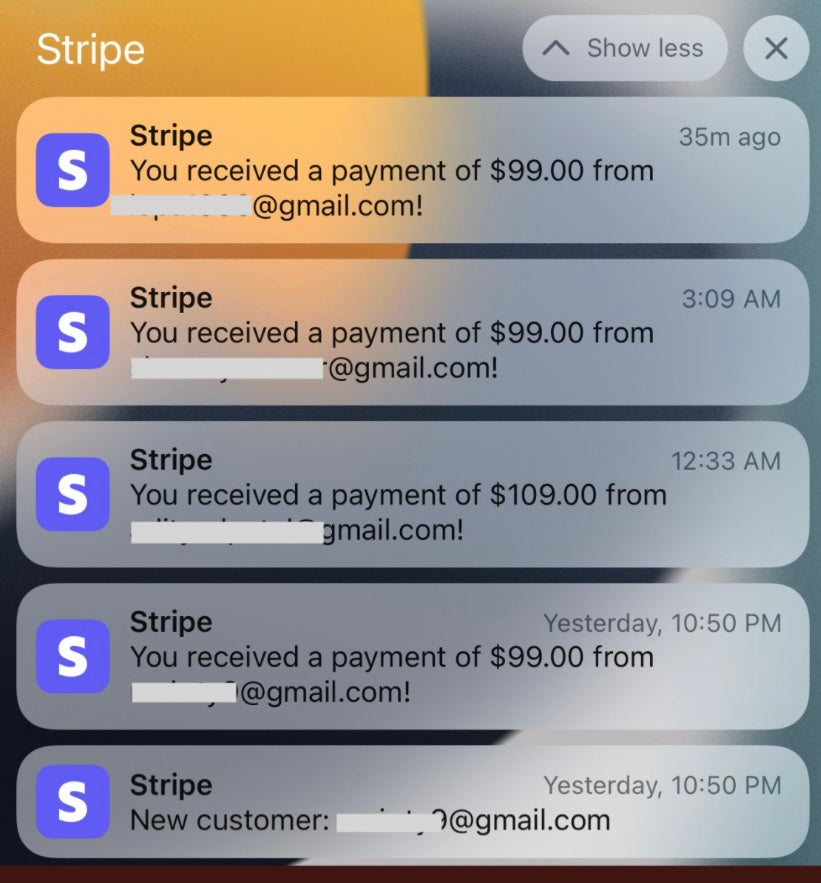Clear all Stripe notifications with X
This screenshot has width=821, height=883.
tap(776, 48)
